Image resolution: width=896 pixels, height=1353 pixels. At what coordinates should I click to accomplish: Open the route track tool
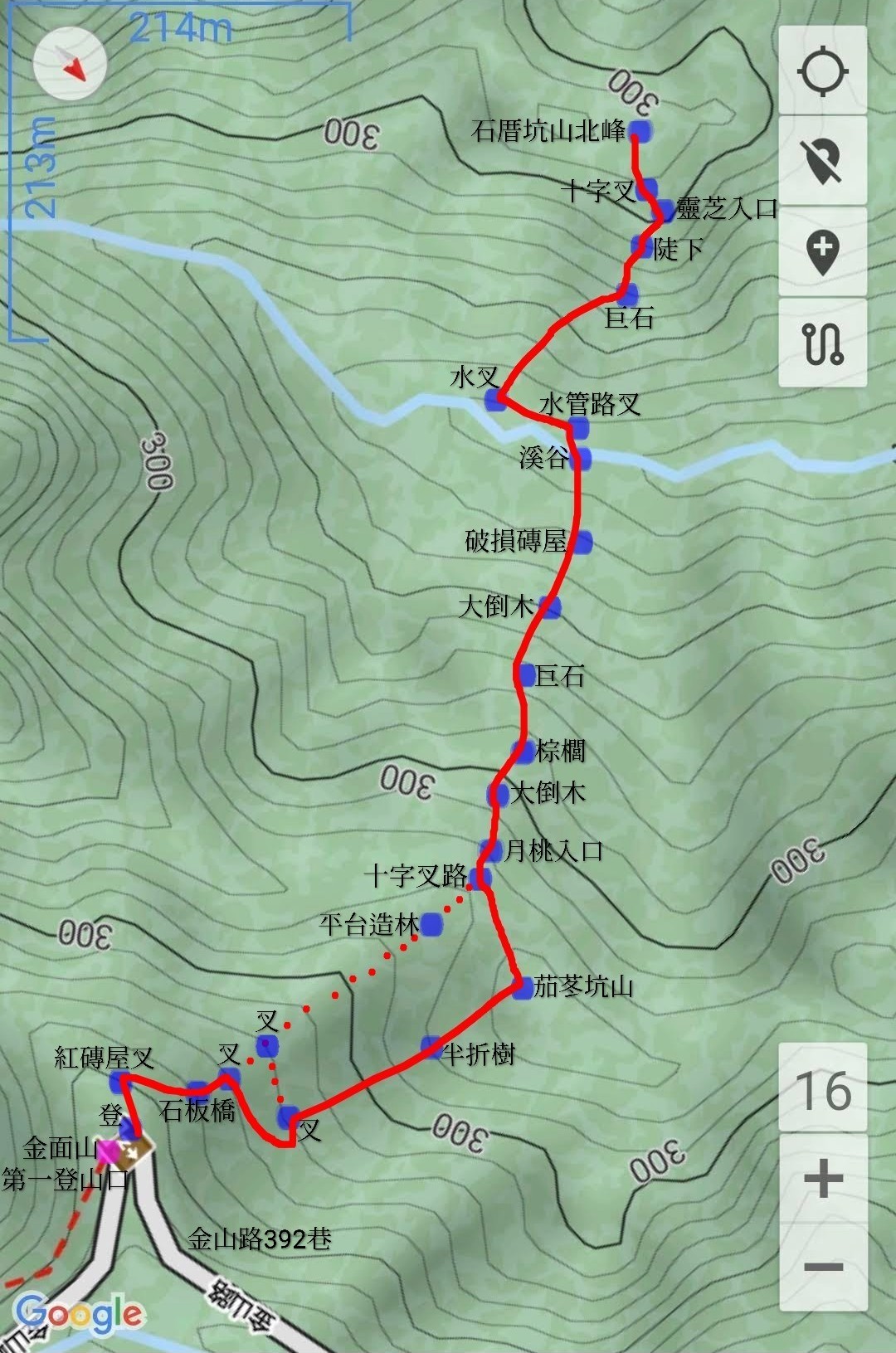coord(822,343)
